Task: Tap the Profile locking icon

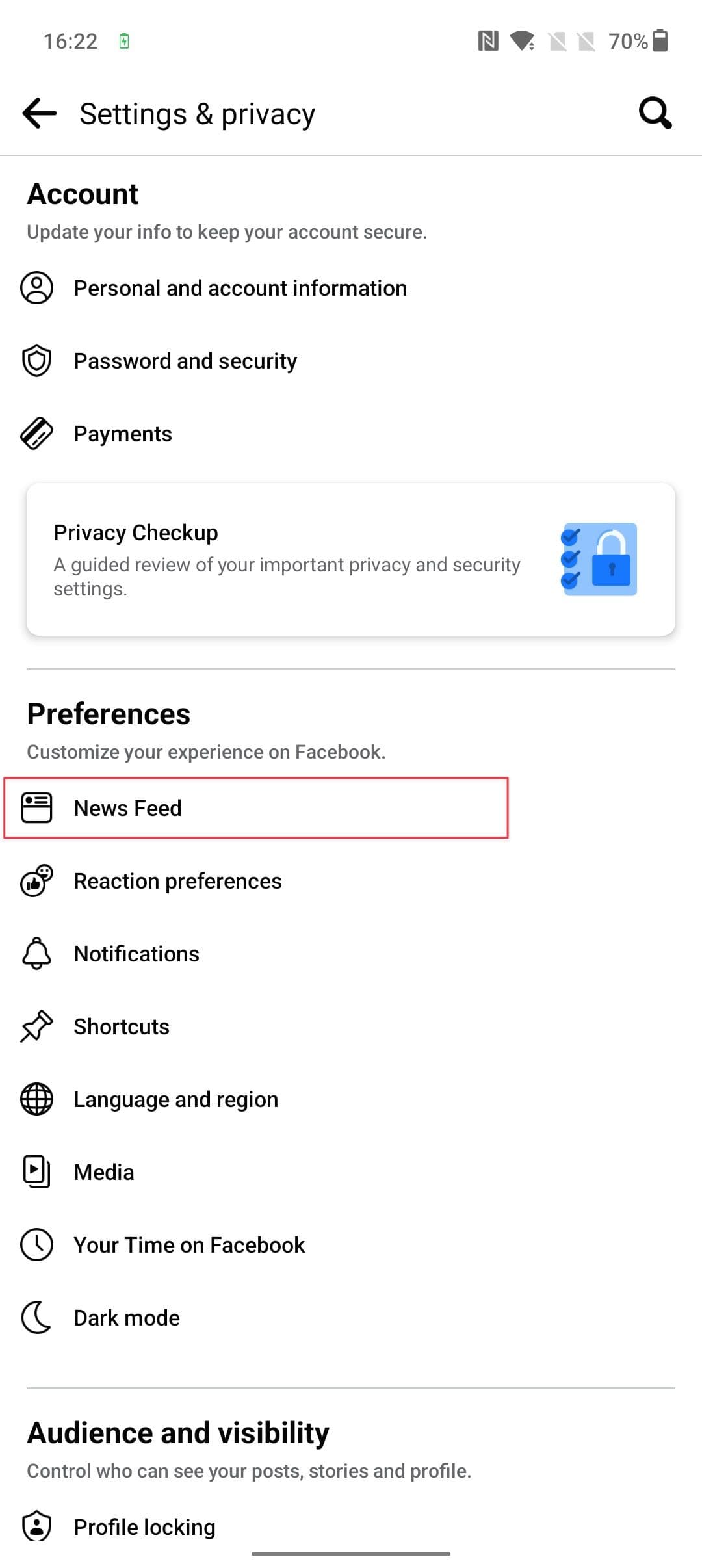Action: 37,1527
